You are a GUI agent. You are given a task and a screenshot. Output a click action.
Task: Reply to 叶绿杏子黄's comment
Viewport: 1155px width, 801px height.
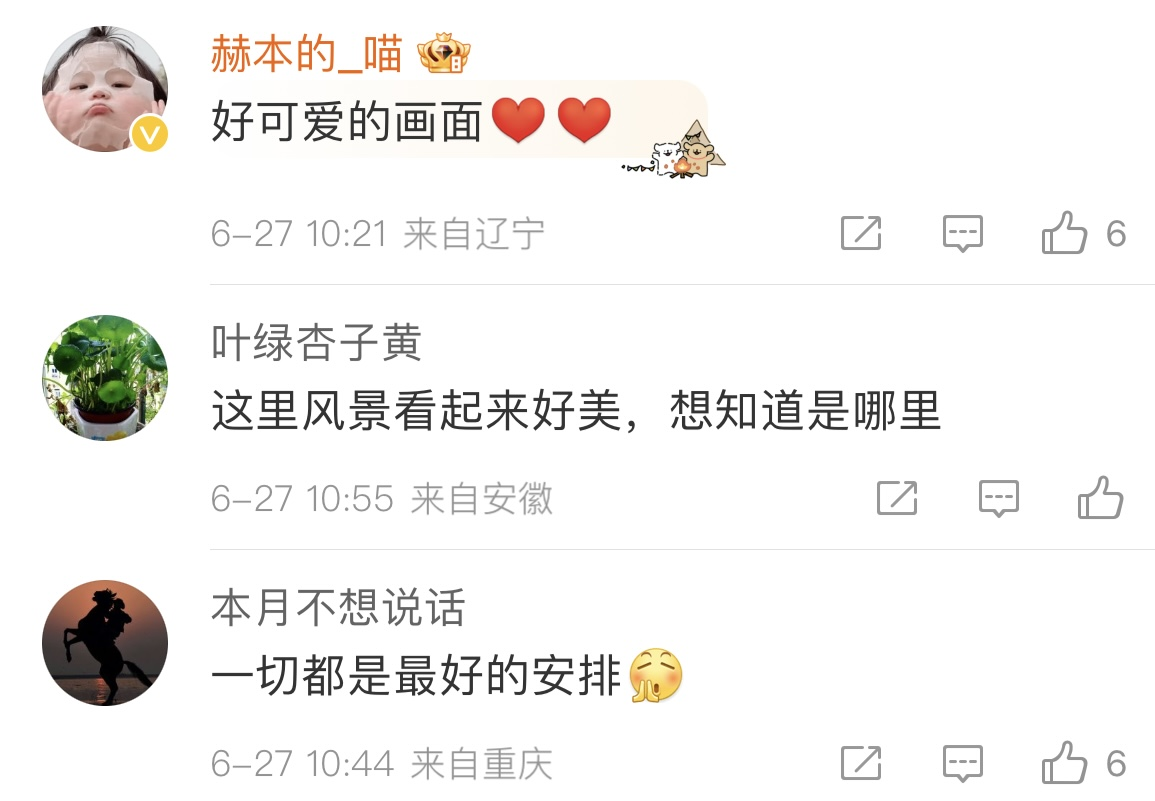pos(998,498)
